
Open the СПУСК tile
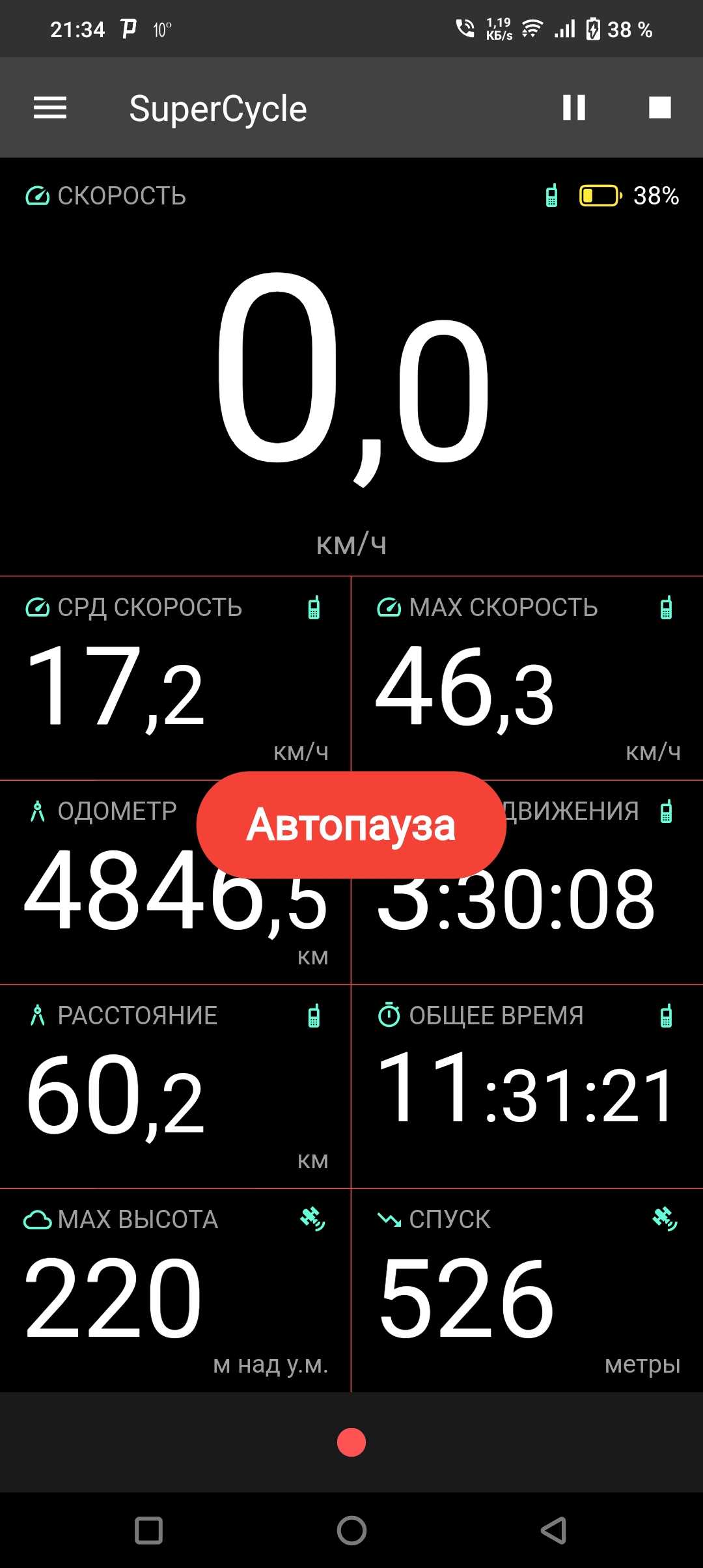(527, 1291)
